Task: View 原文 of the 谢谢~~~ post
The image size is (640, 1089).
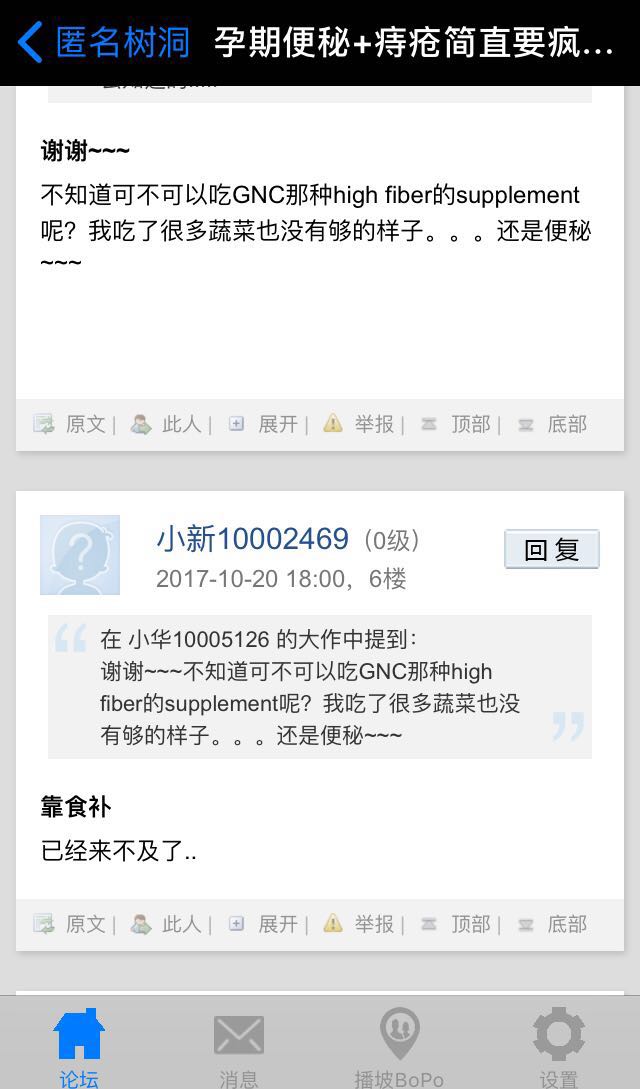Action: click(74, 424)
